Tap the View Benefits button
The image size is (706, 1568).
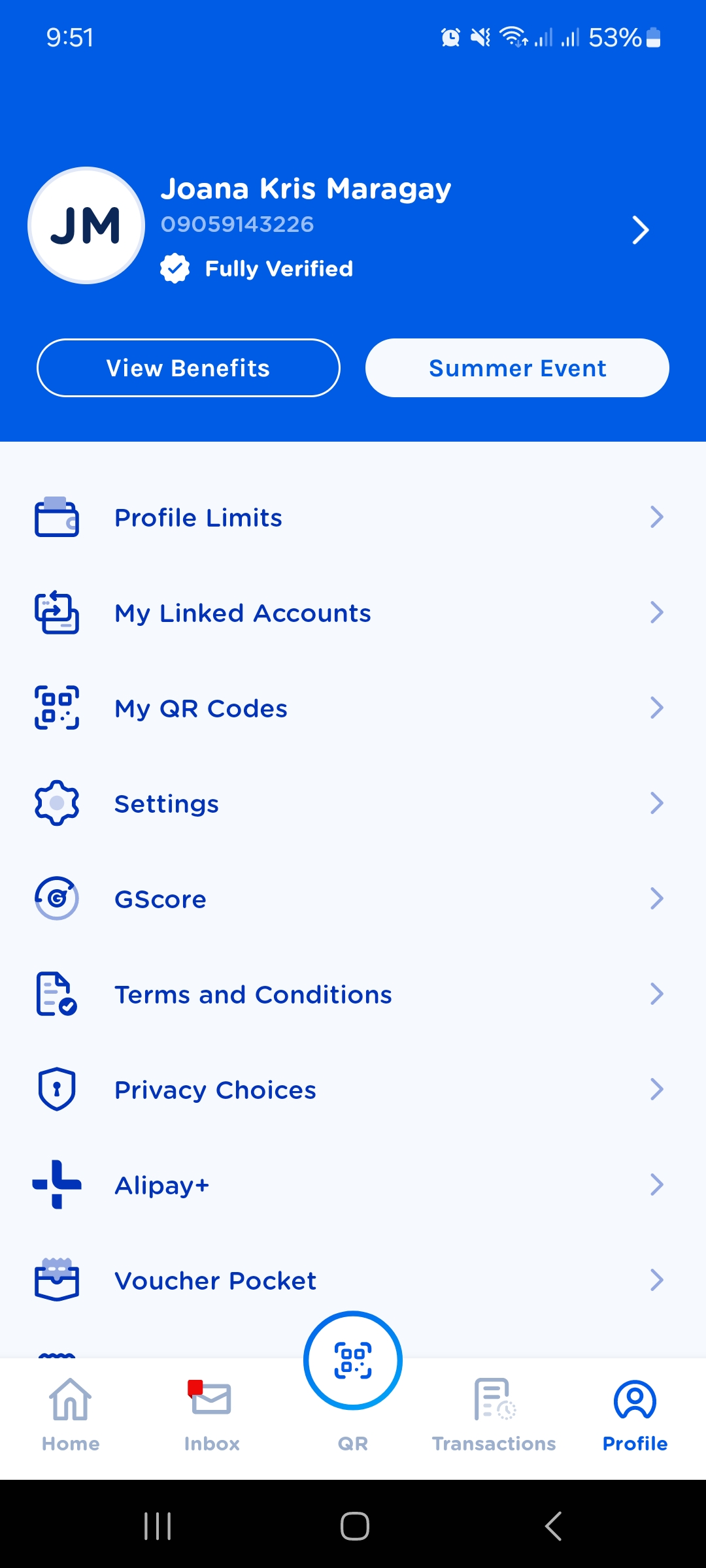tap(188, 368)
